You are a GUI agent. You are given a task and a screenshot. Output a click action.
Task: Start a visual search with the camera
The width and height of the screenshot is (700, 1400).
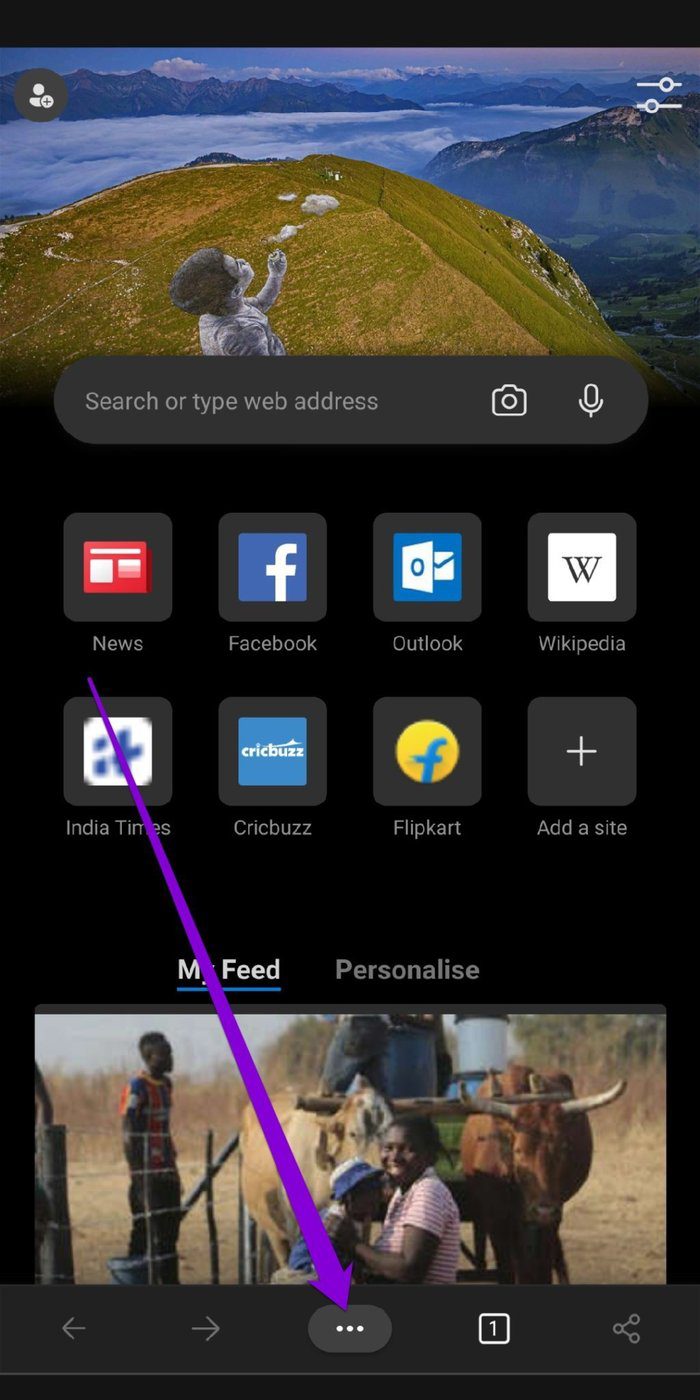[509, 401]
